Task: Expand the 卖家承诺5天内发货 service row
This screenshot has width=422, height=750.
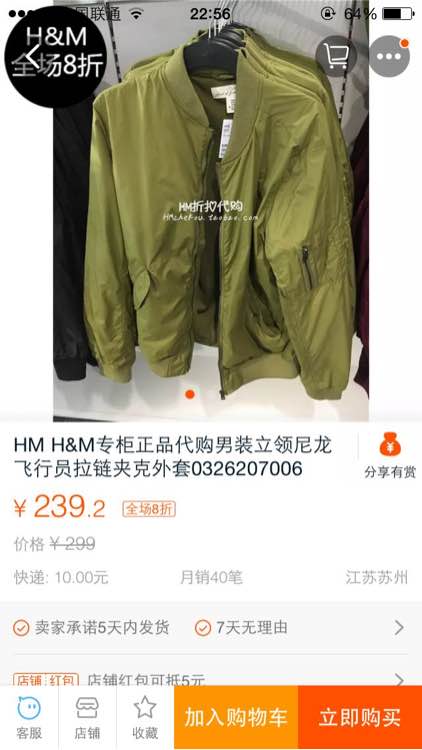Action: pyautogui.click(x=211, y=628)
